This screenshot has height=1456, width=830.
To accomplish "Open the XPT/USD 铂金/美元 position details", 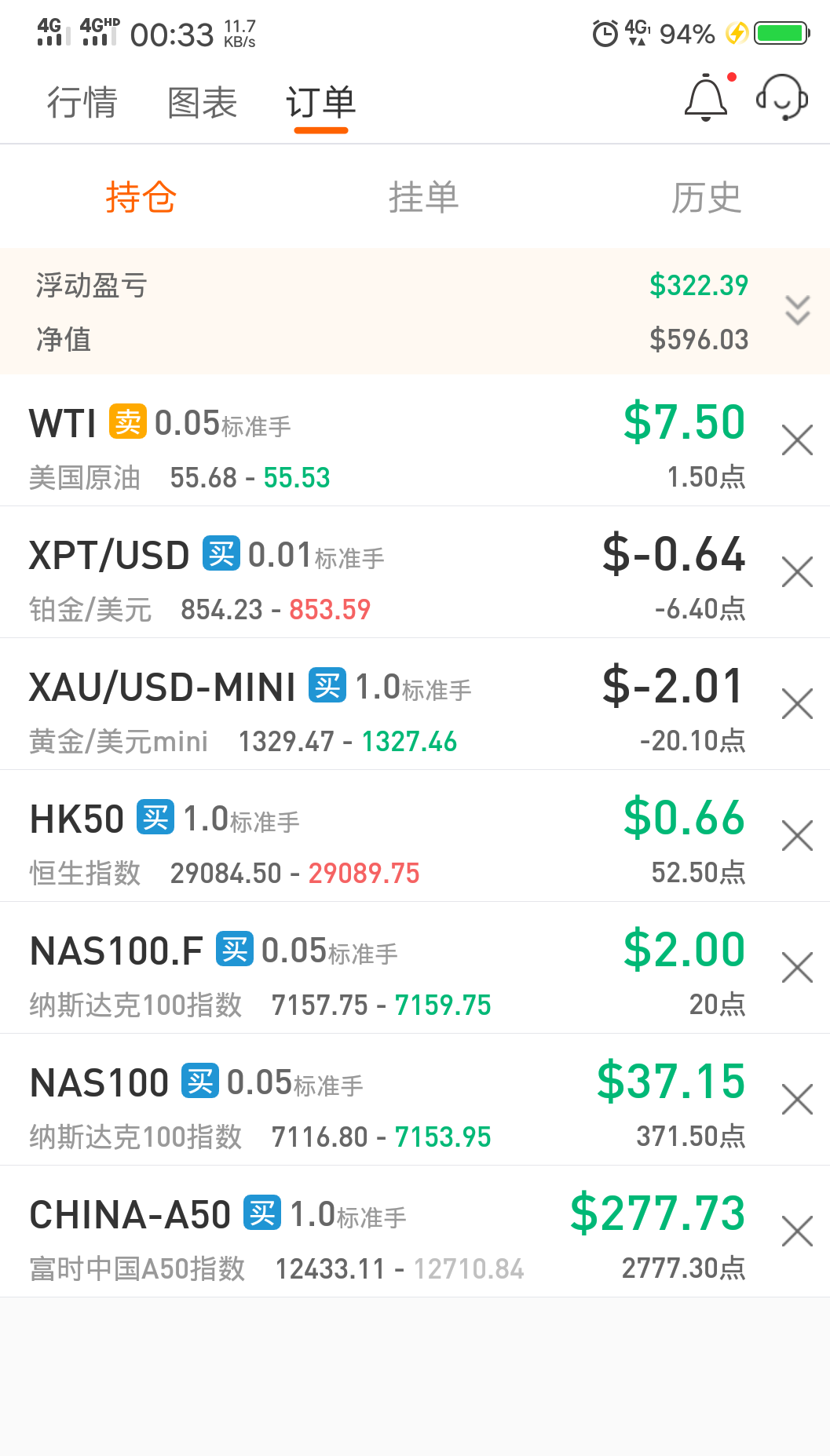I will [385, 572].
